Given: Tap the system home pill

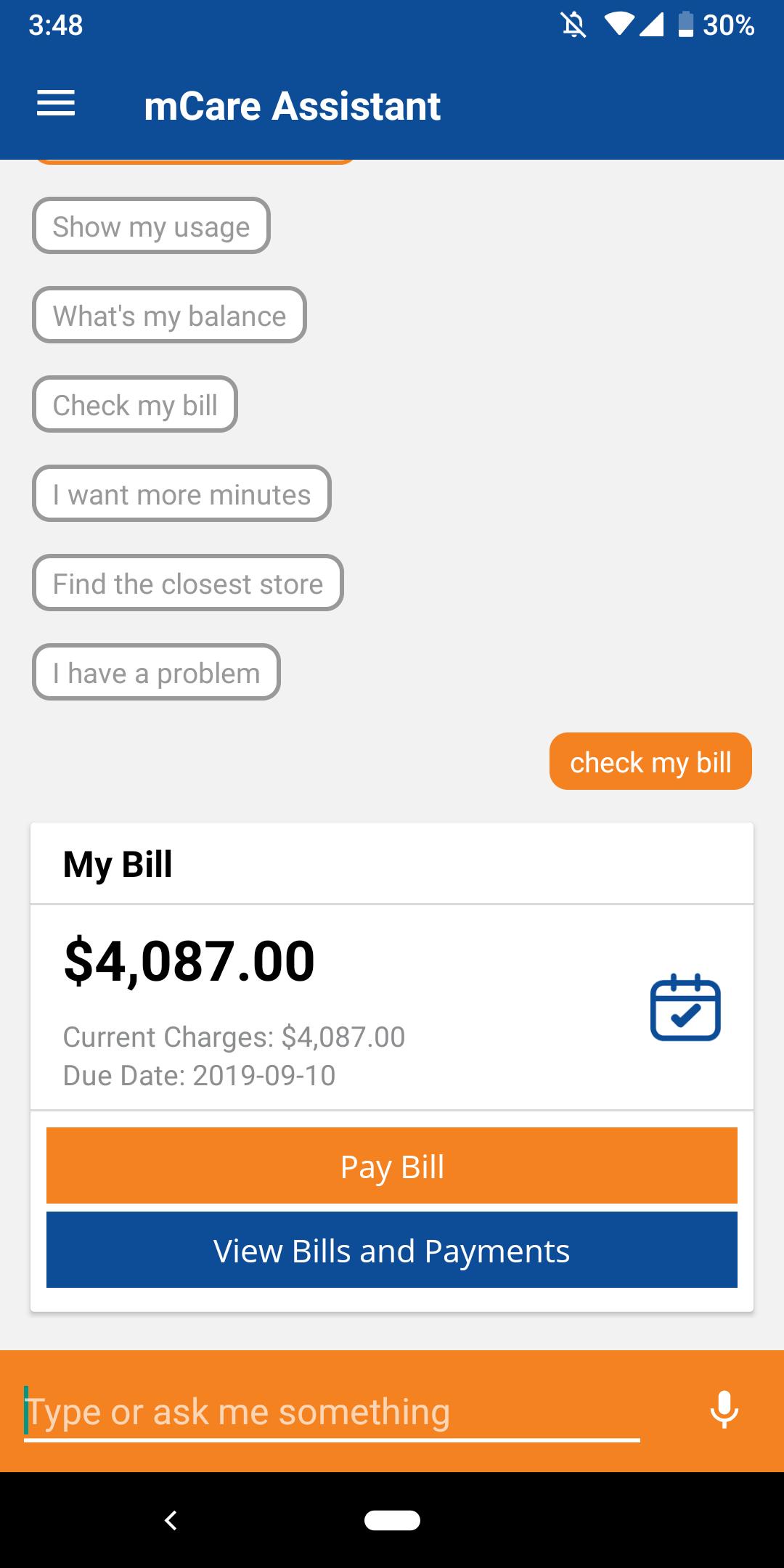Looking at the screenshot, I should (x=392, y=1520).
